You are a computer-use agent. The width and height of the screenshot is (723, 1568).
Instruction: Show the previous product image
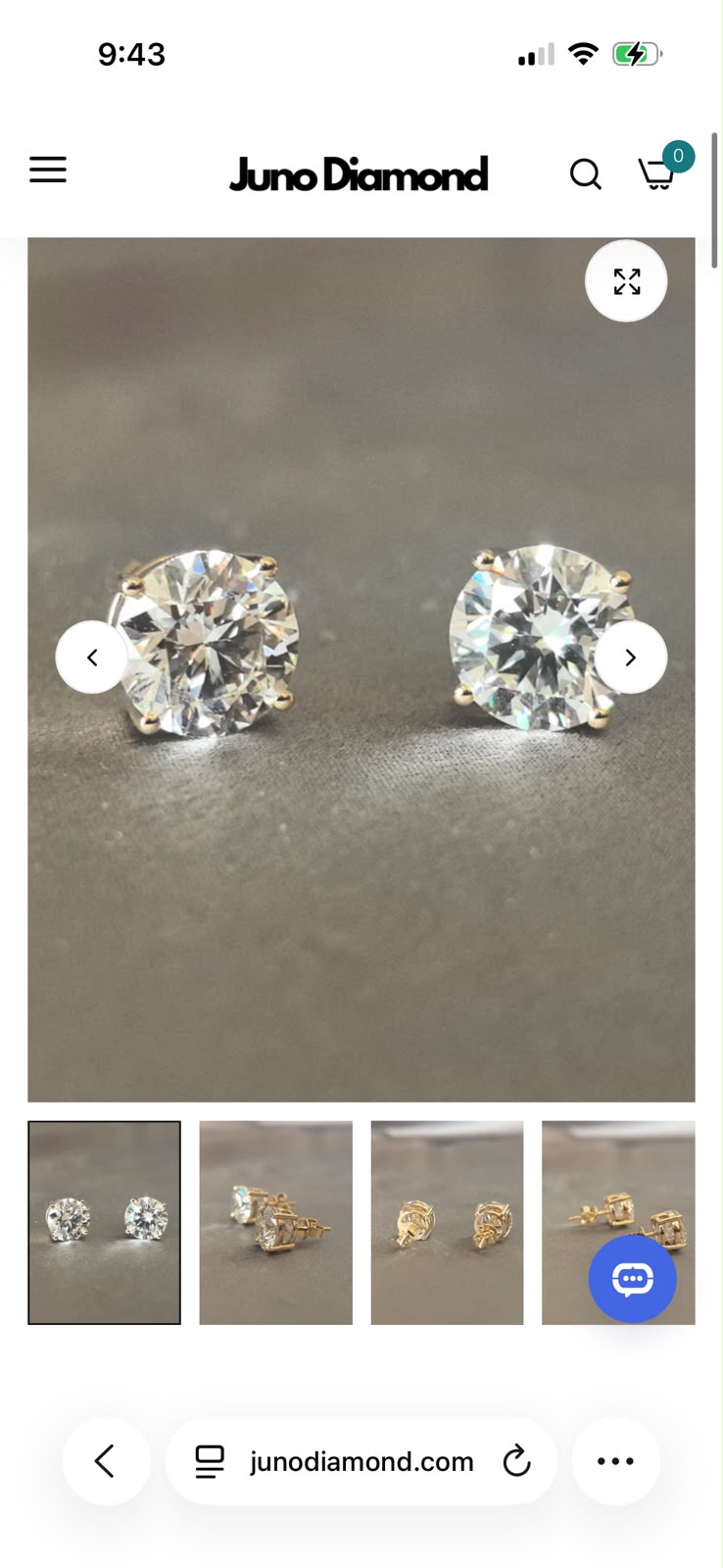click(92, 657)
